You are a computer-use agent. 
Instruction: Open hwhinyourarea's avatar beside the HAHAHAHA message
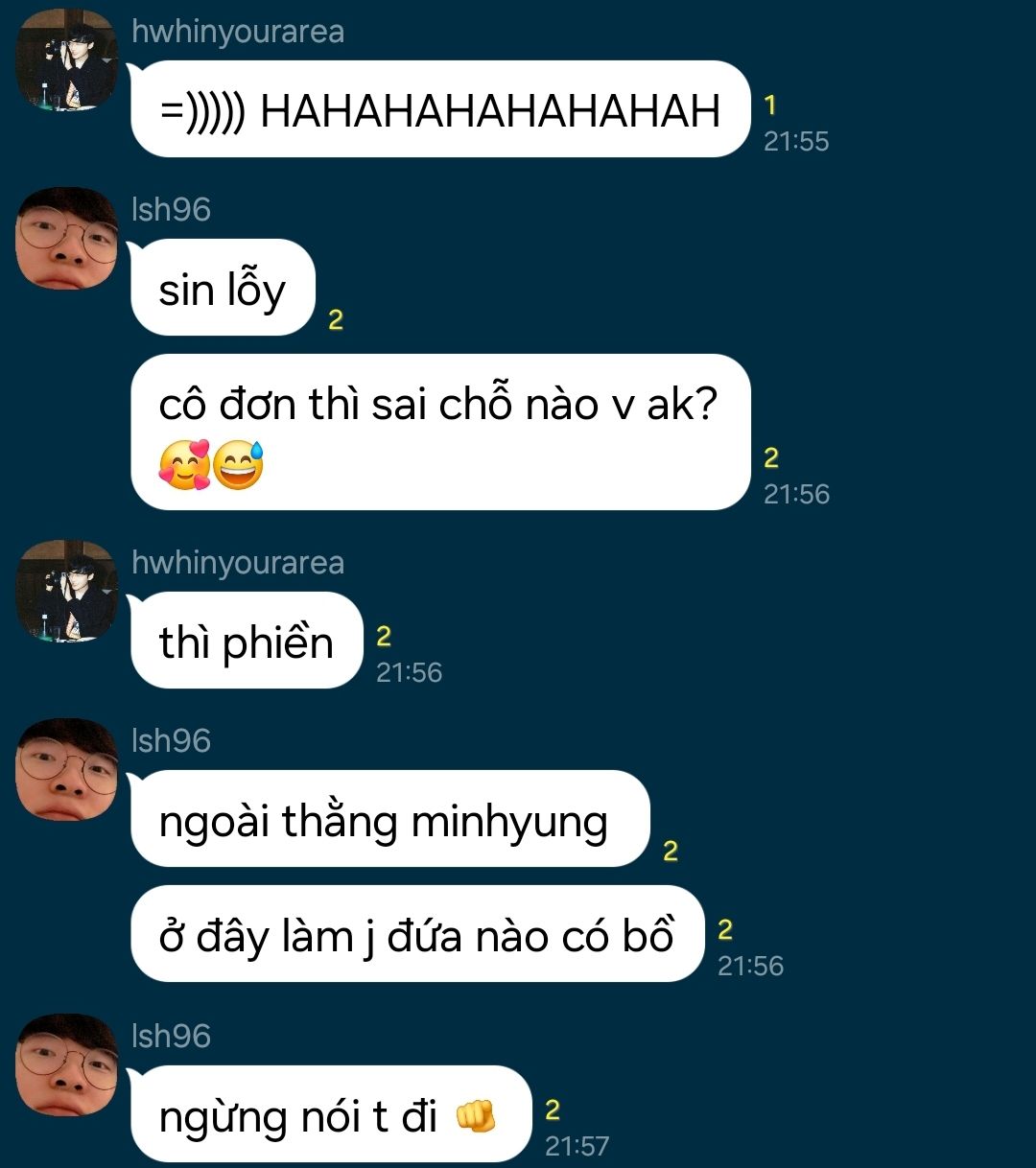(67, 59)
